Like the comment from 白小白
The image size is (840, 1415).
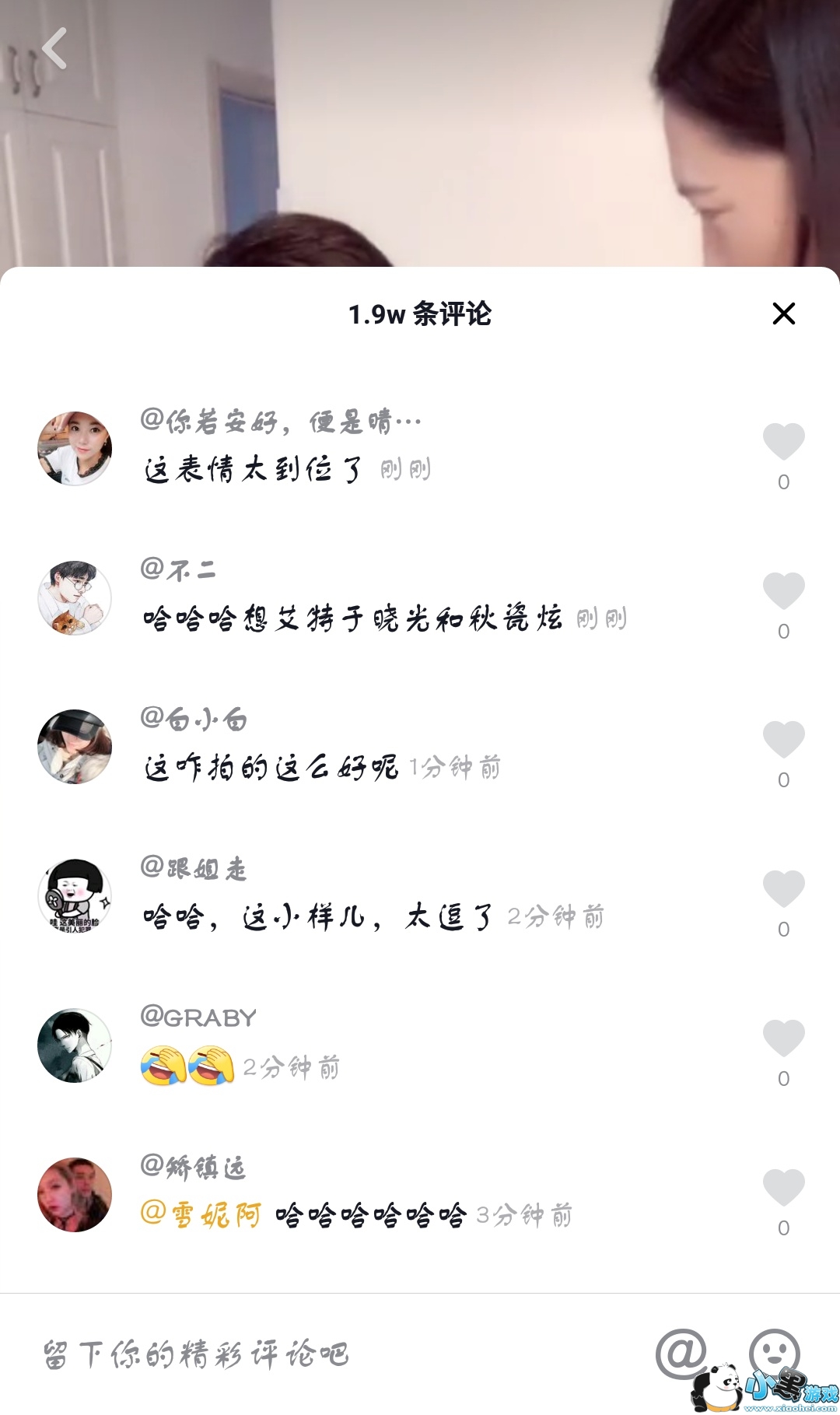tap(783, 740)
